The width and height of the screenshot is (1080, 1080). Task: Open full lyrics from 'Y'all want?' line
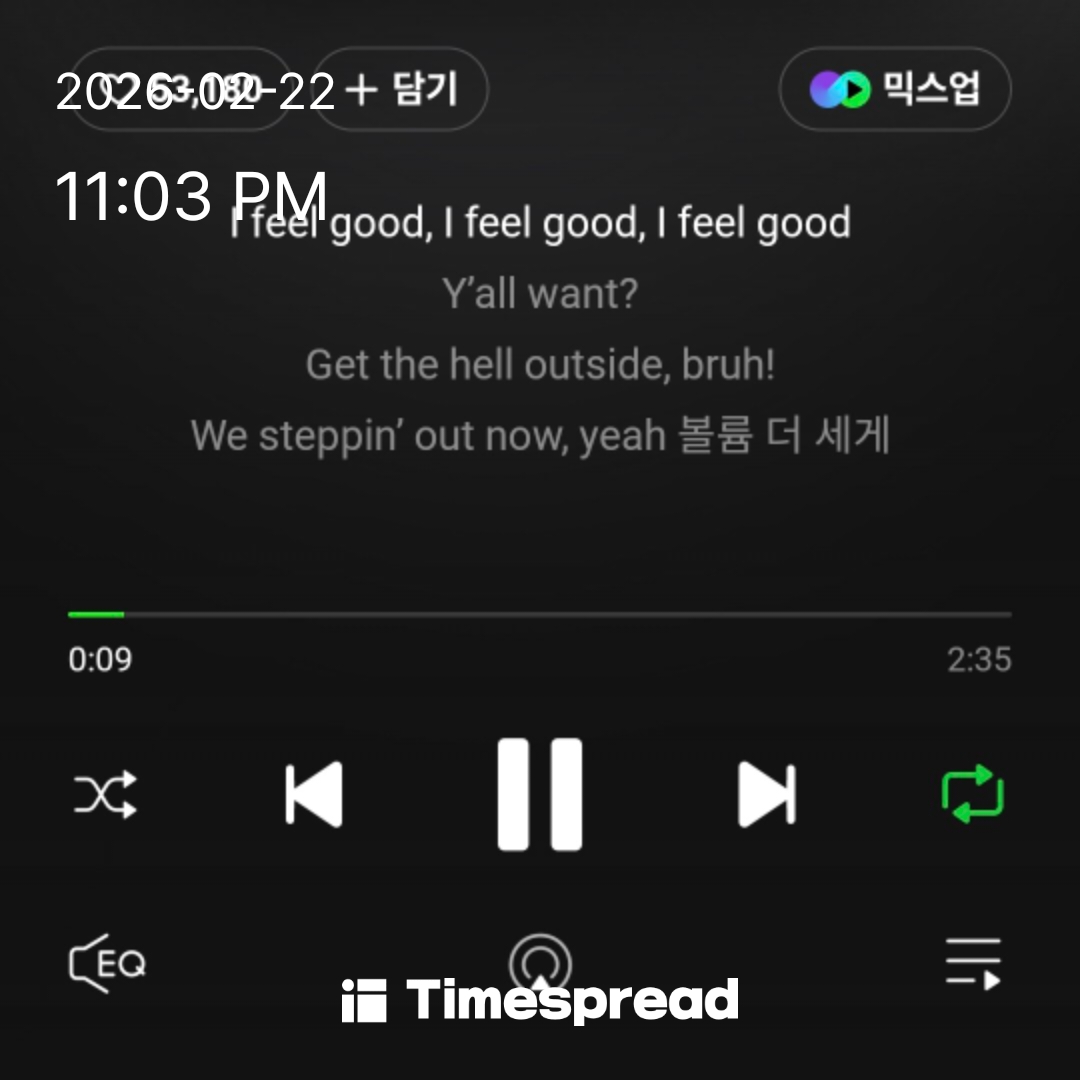point(540,294)
